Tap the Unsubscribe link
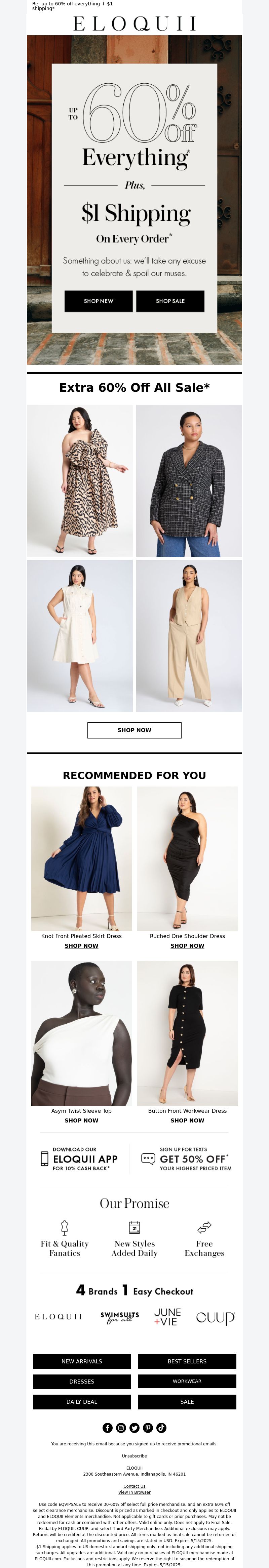Image resolution: width=269 pixels, height=1568 pixels. point(134,1456)
